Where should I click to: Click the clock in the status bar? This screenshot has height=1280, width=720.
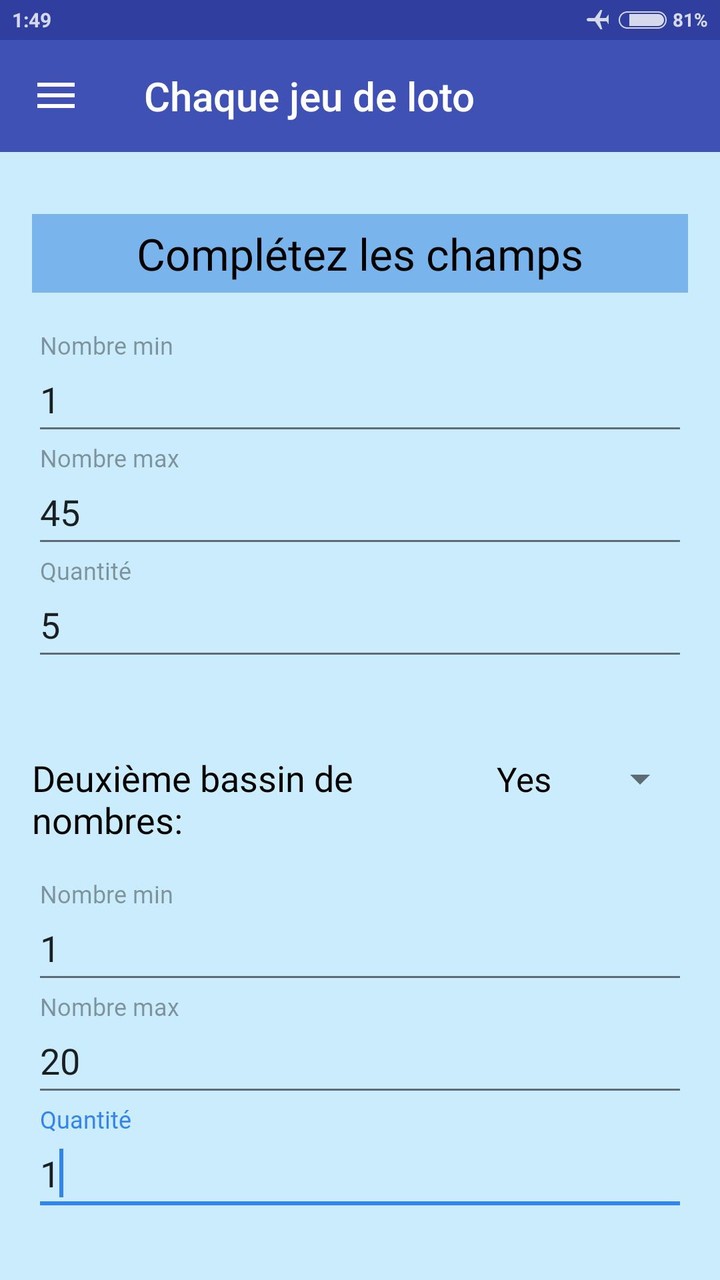coord(30,17)
